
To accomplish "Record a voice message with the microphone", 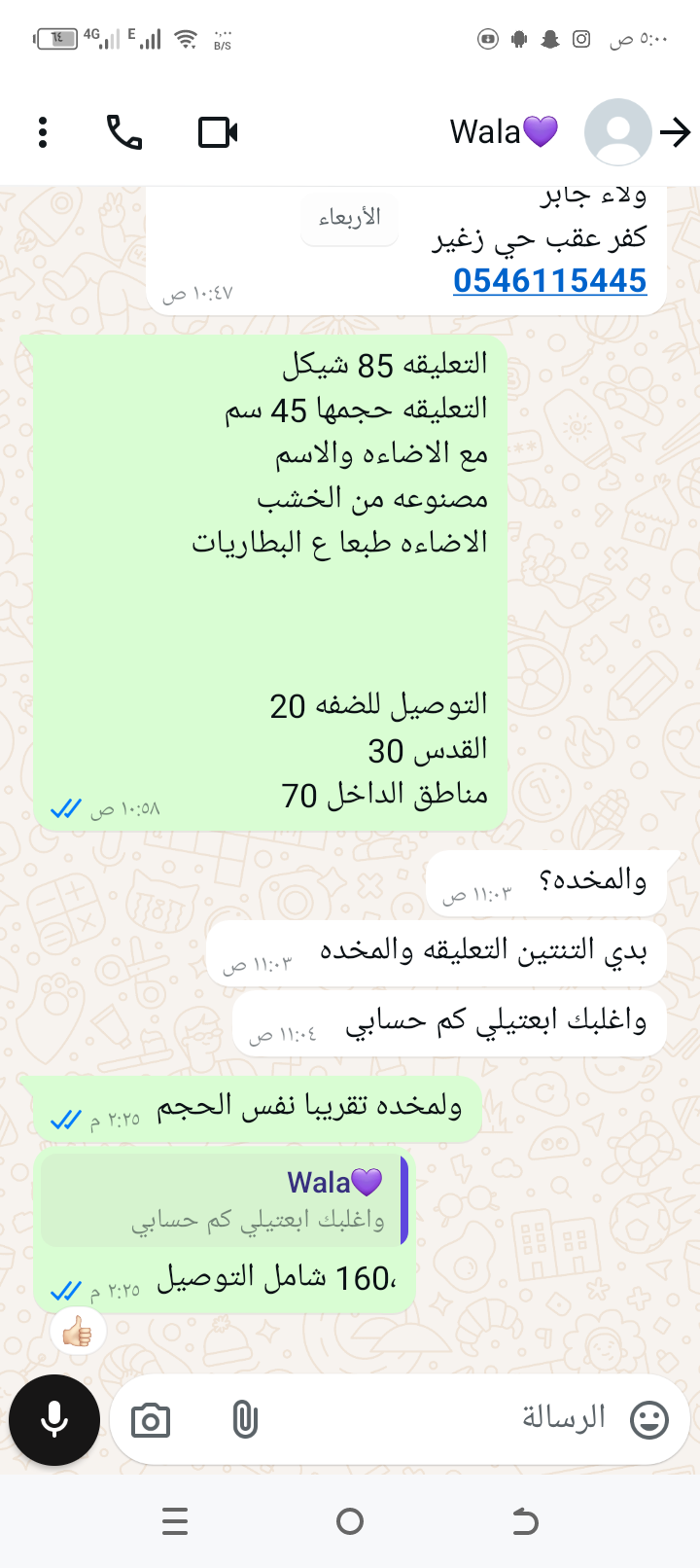I will pos(54,1420).
